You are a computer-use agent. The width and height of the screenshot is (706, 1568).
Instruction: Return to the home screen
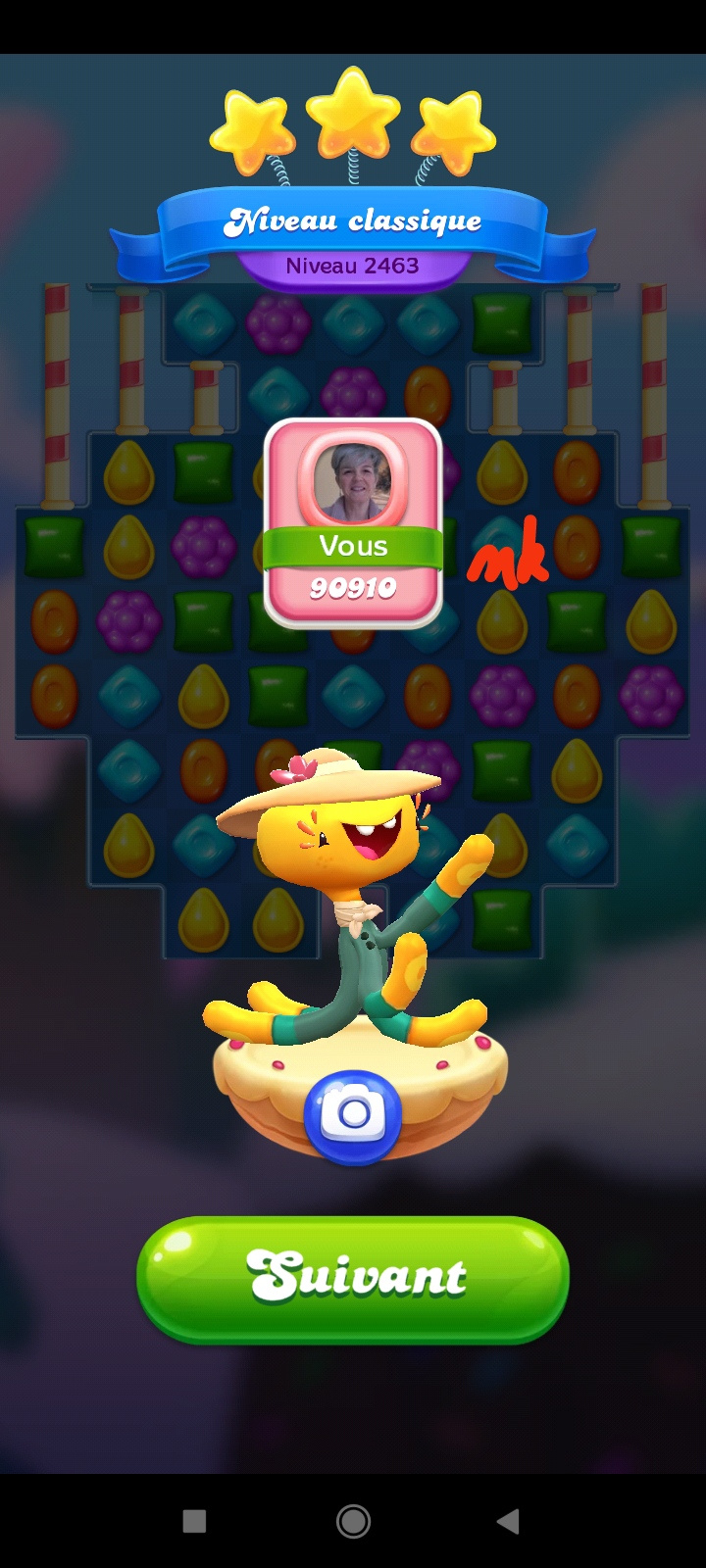(x=353, y=1521)
